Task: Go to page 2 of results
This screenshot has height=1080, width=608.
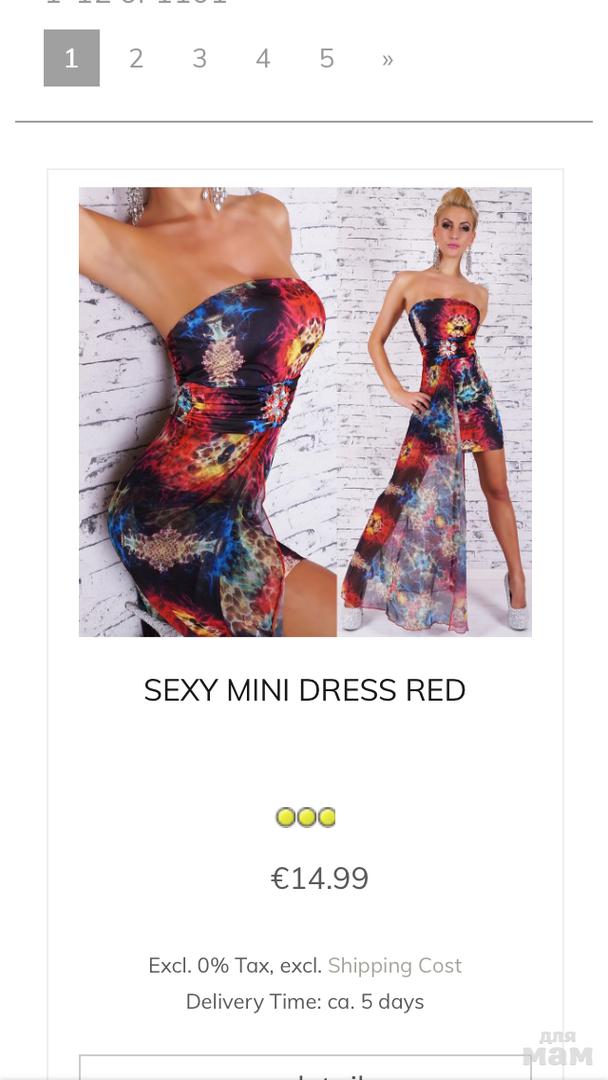Action: [x=136, y=59]
